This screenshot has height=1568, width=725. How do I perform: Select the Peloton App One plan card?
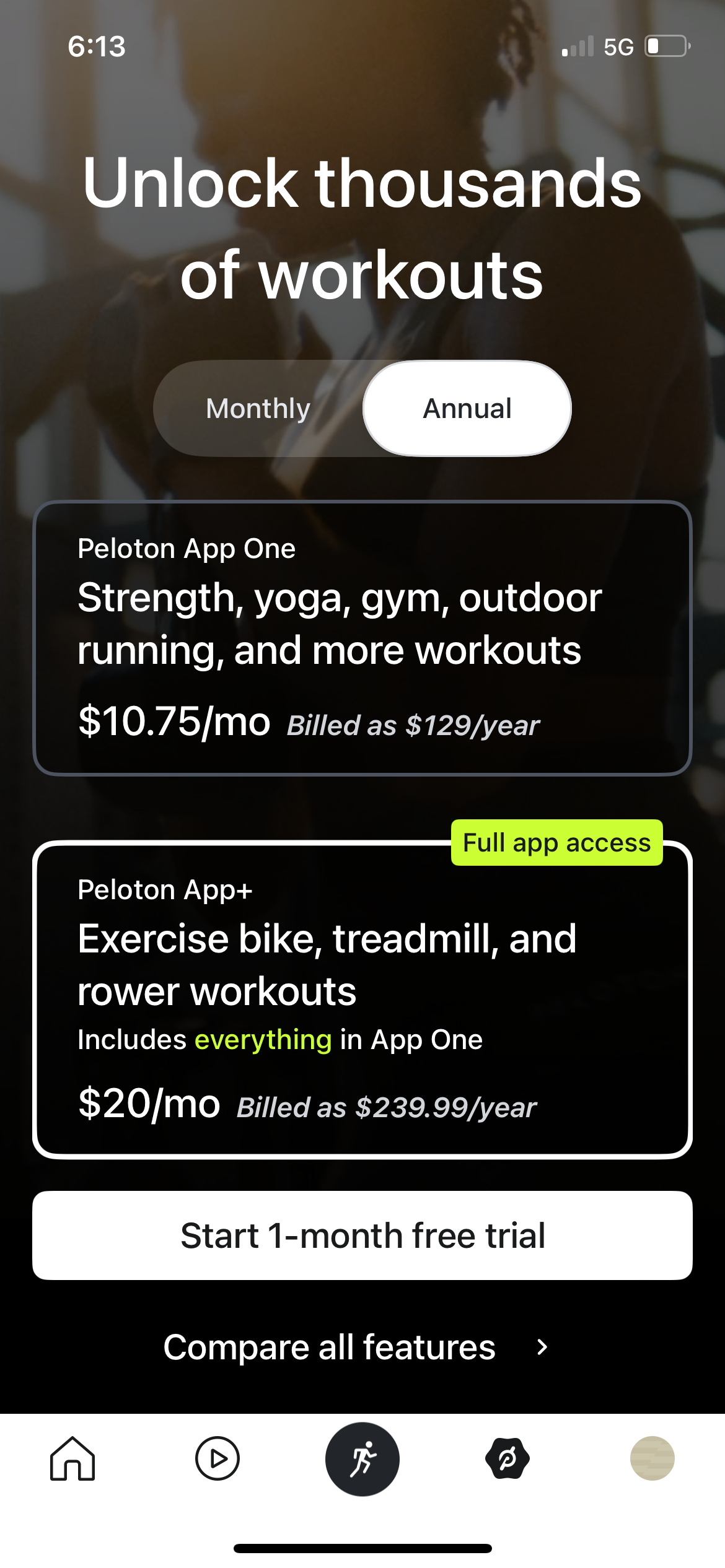[362, 638]
